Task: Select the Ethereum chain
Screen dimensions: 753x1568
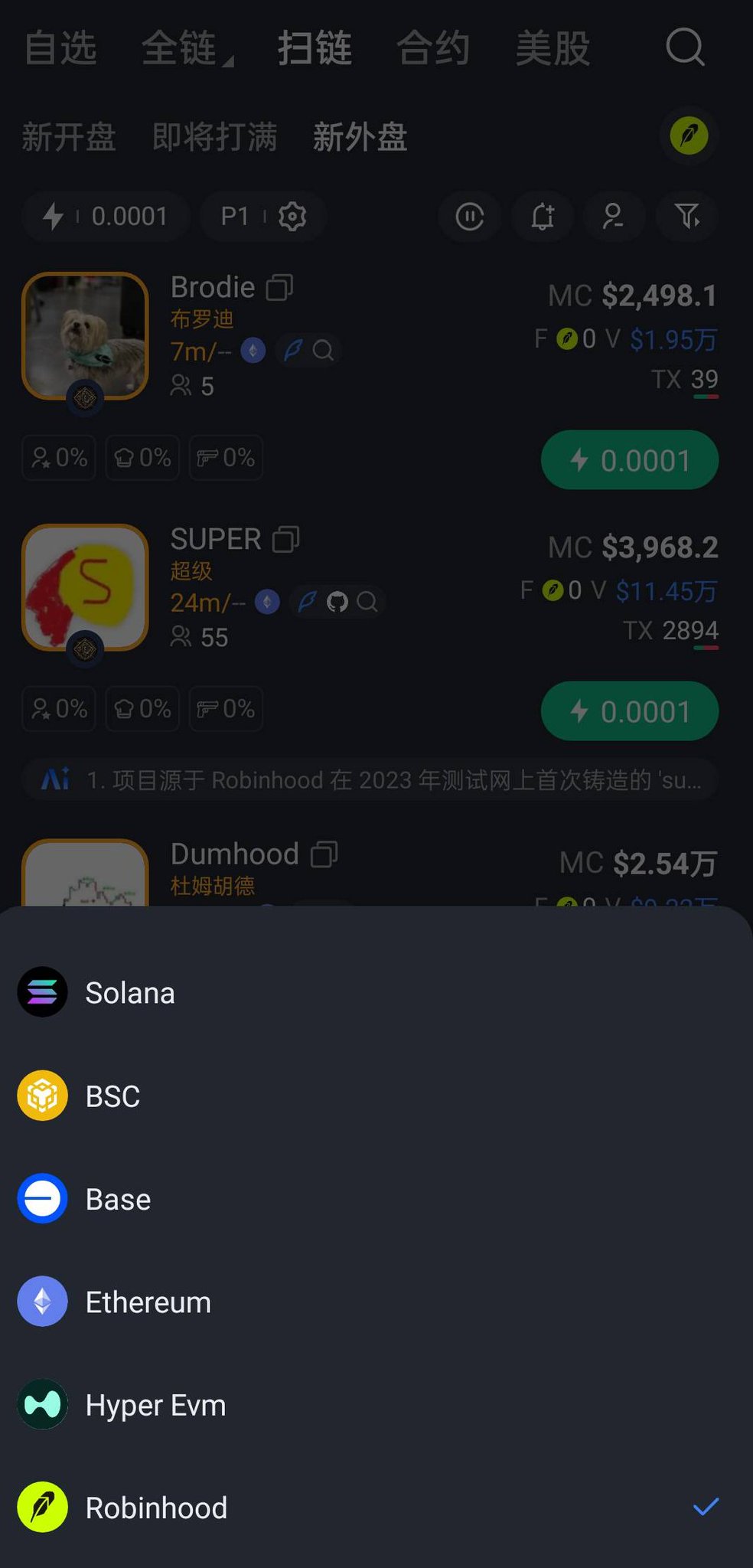Action: coord(376,1302)
